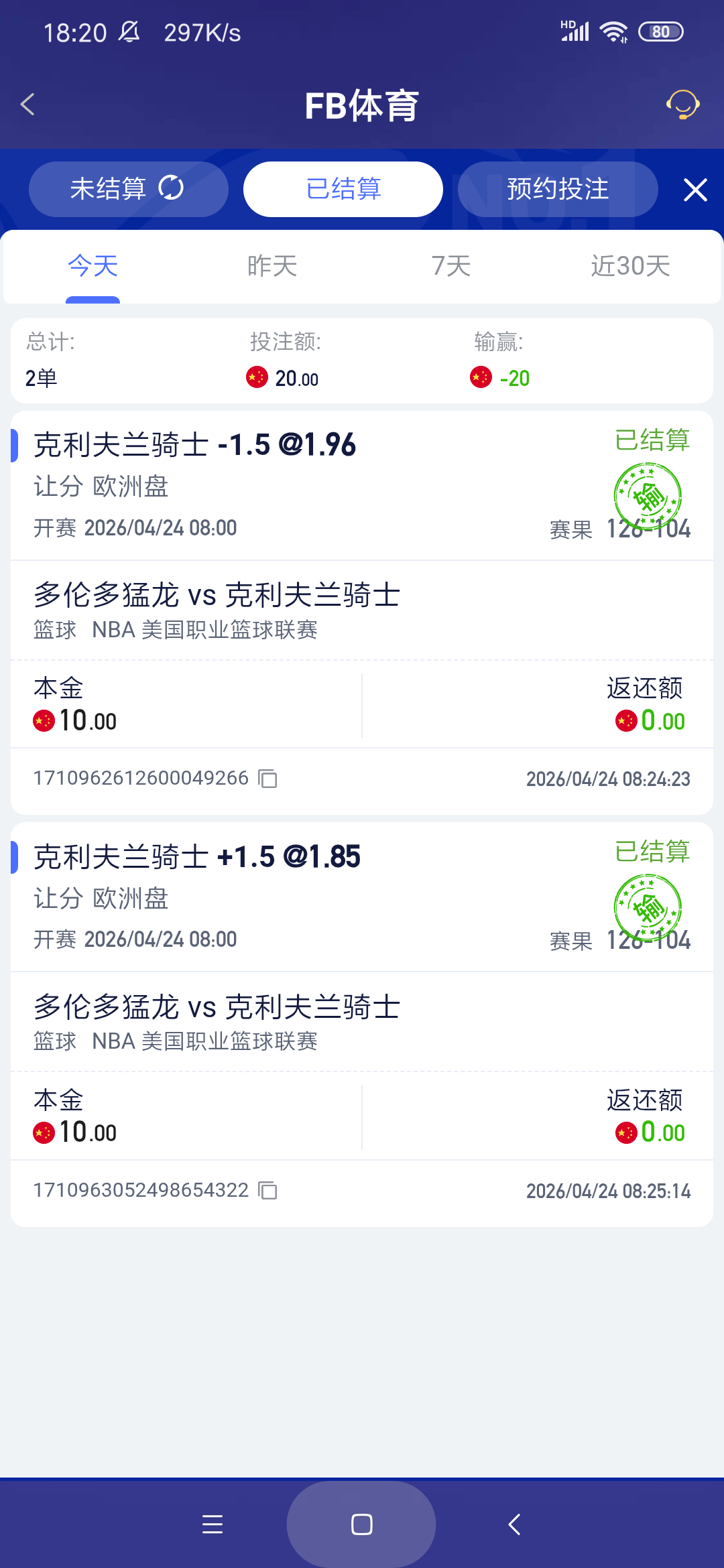Tap the green 输 stamp on second bet
The height and width of the screenshot is (1568, 724).
pyautogui.click(x=648, y=908)
